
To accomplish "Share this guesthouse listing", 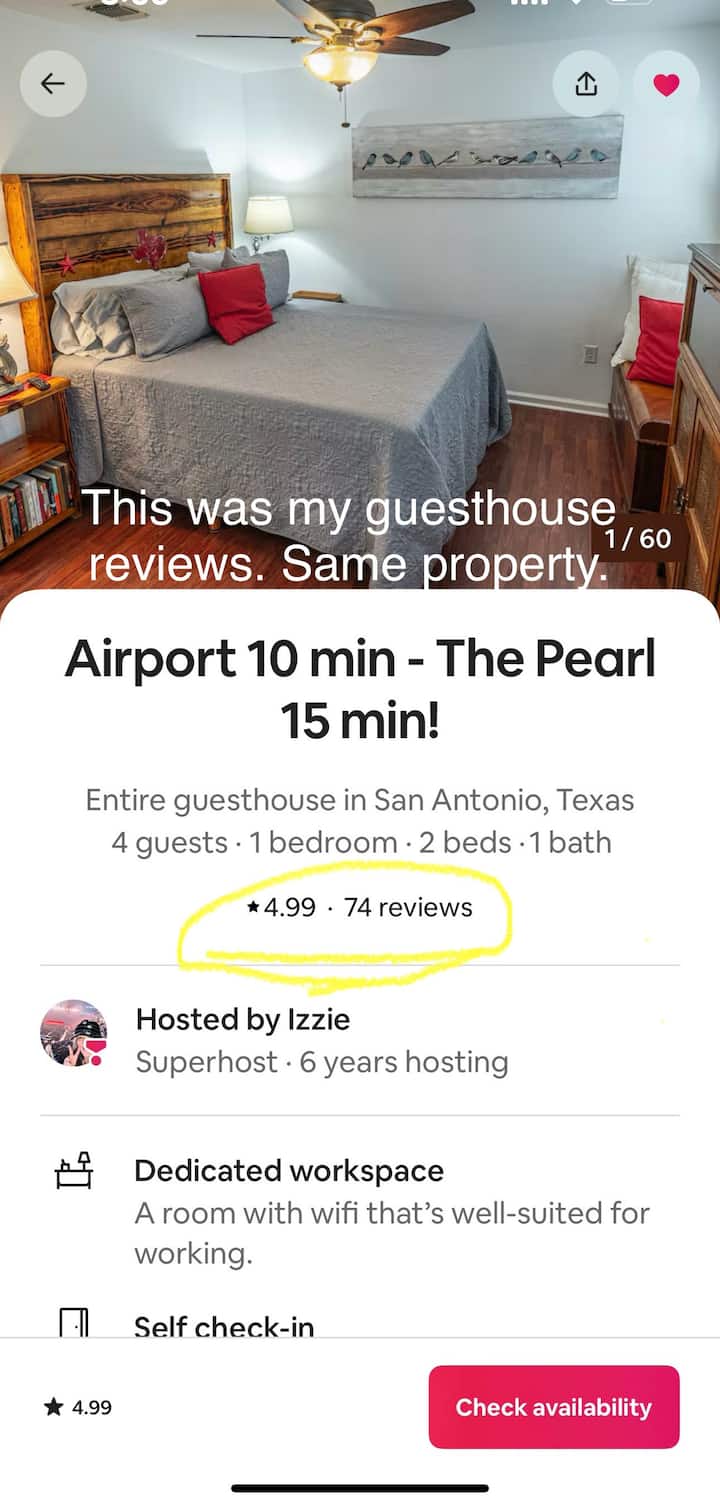I will 586,85.
